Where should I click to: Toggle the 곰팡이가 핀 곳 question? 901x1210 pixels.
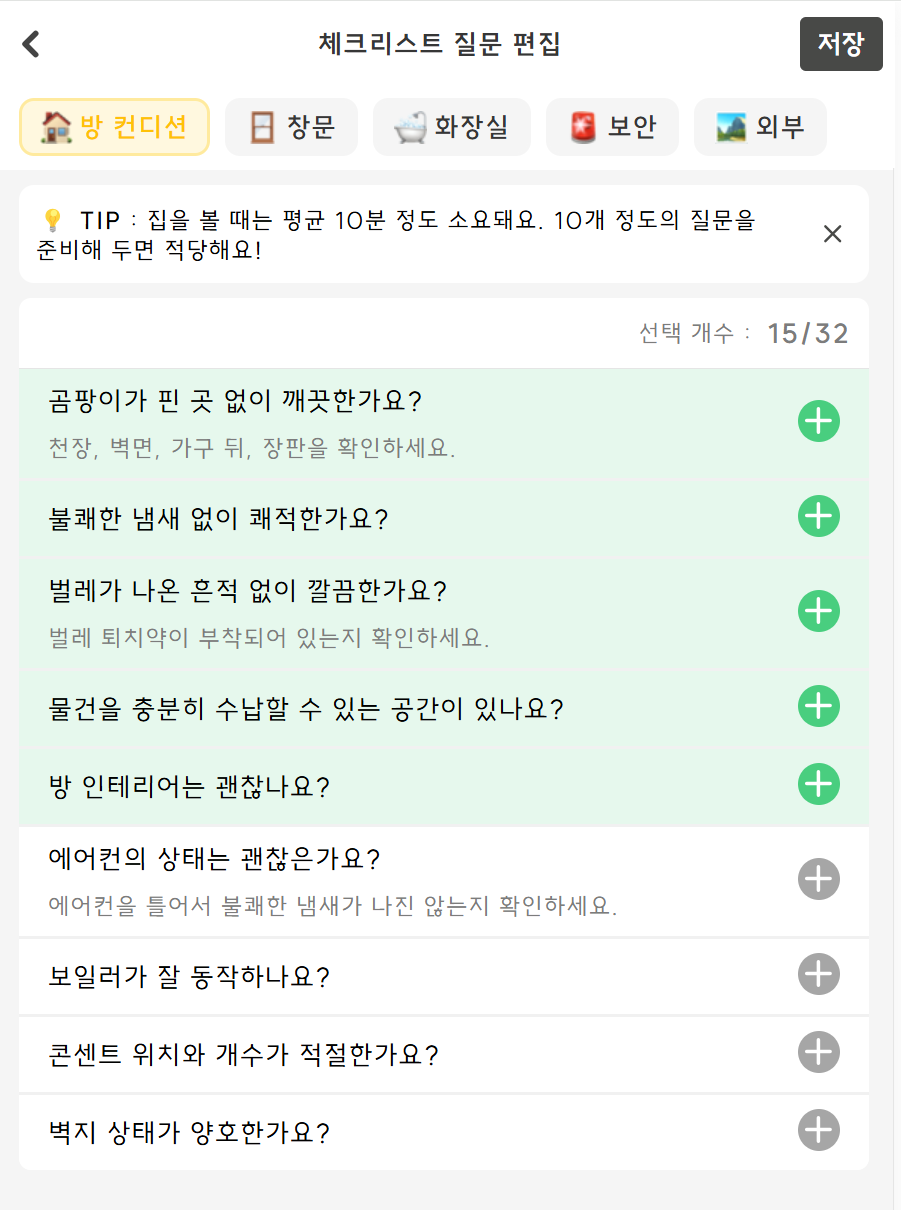point(818,422)
